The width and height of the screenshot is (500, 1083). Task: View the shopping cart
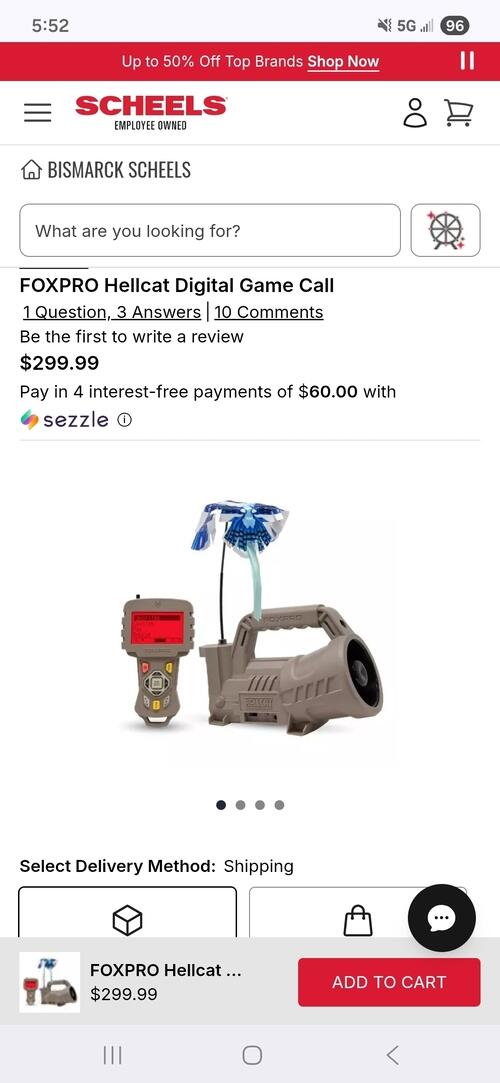pyautogui.click(x=458, y=113)
